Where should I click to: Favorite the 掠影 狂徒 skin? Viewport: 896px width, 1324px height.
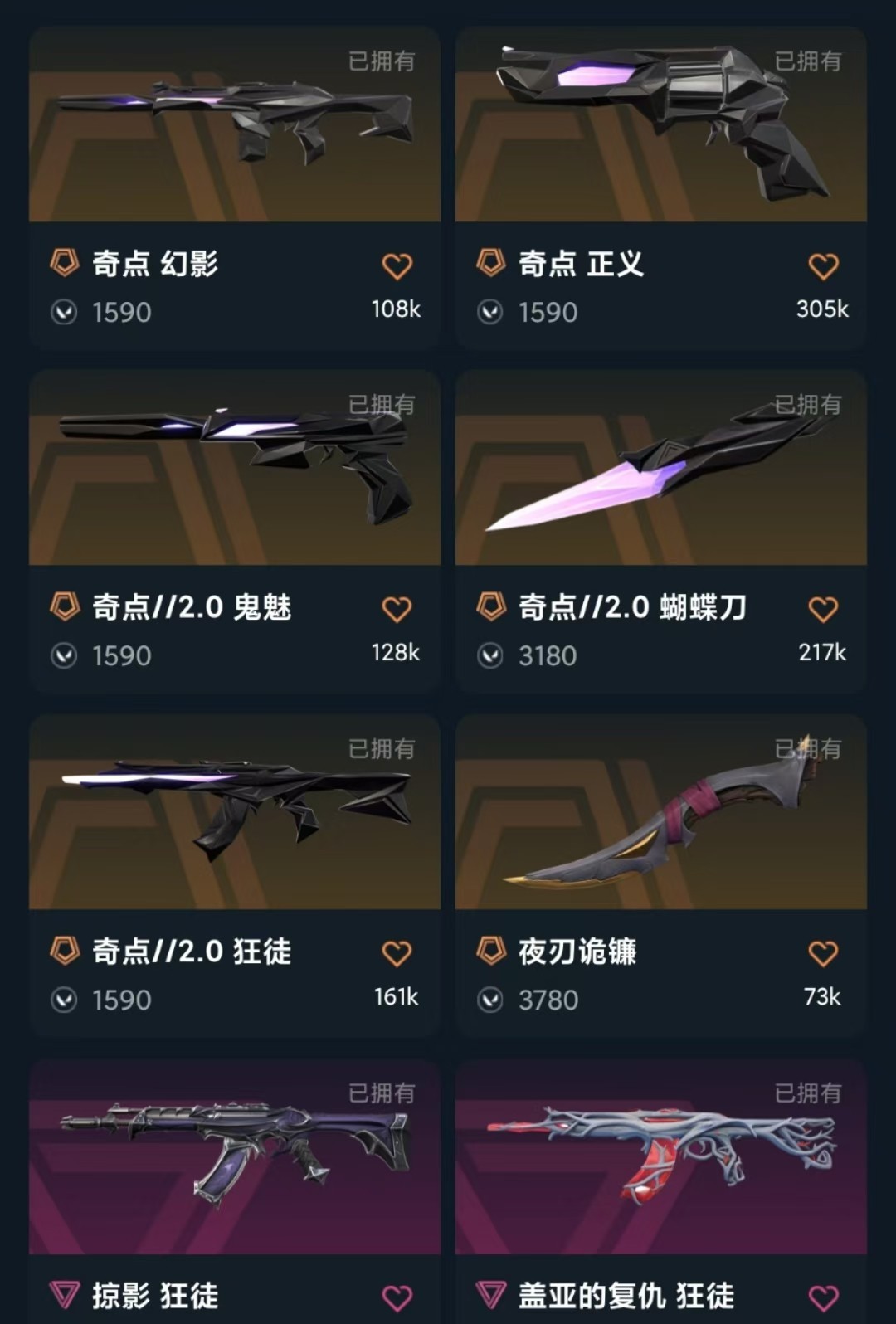click(397, 1297)
